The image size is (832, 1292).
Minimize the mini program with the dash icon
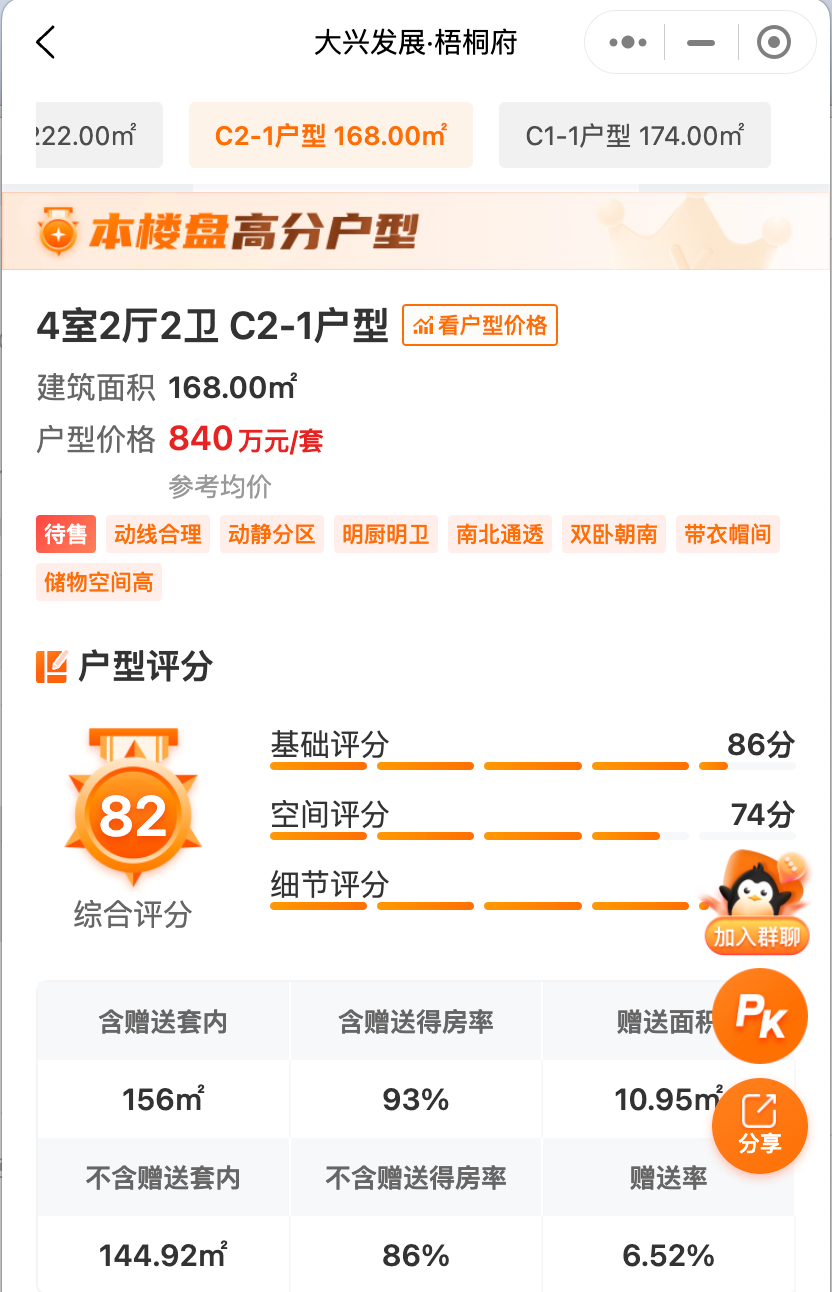pyautogui.click(x=701, y=43)
